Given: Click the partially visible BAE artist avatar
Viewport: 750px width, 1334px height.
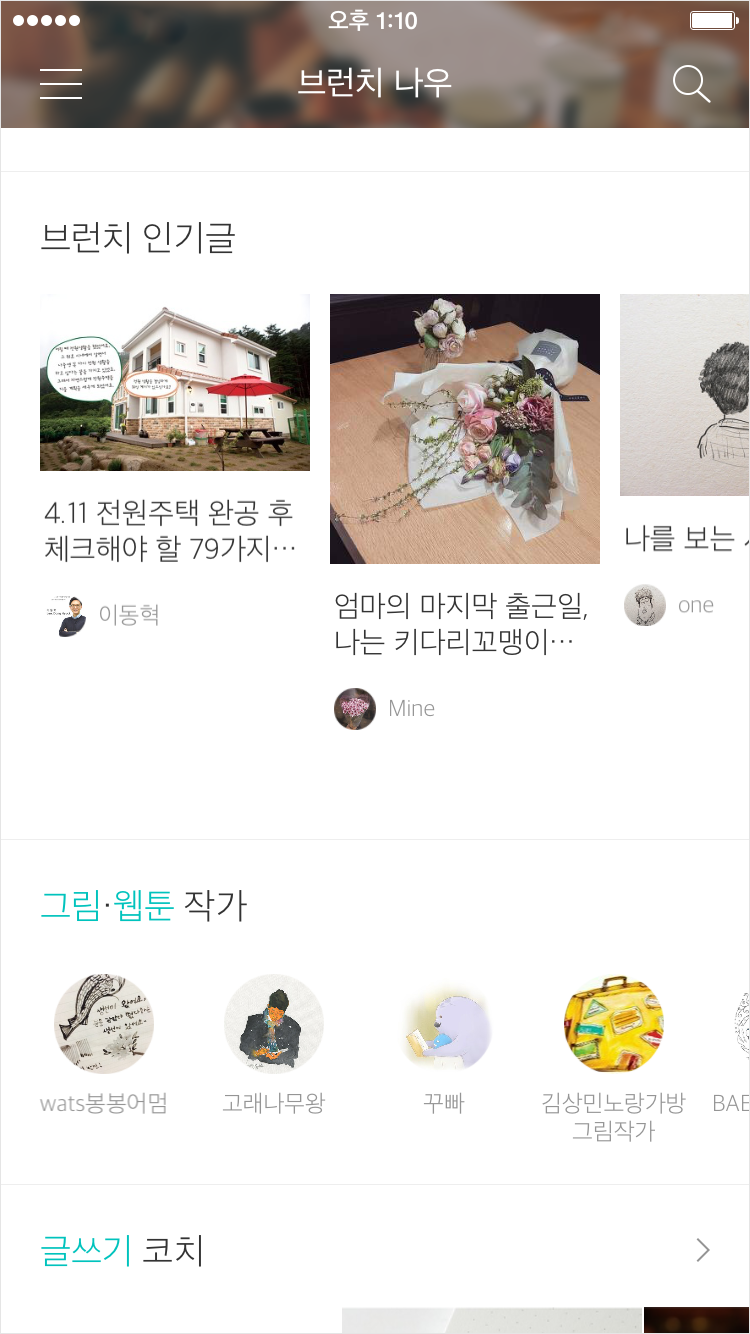Looking at the screenshot, I should [x=742, y=1024].
